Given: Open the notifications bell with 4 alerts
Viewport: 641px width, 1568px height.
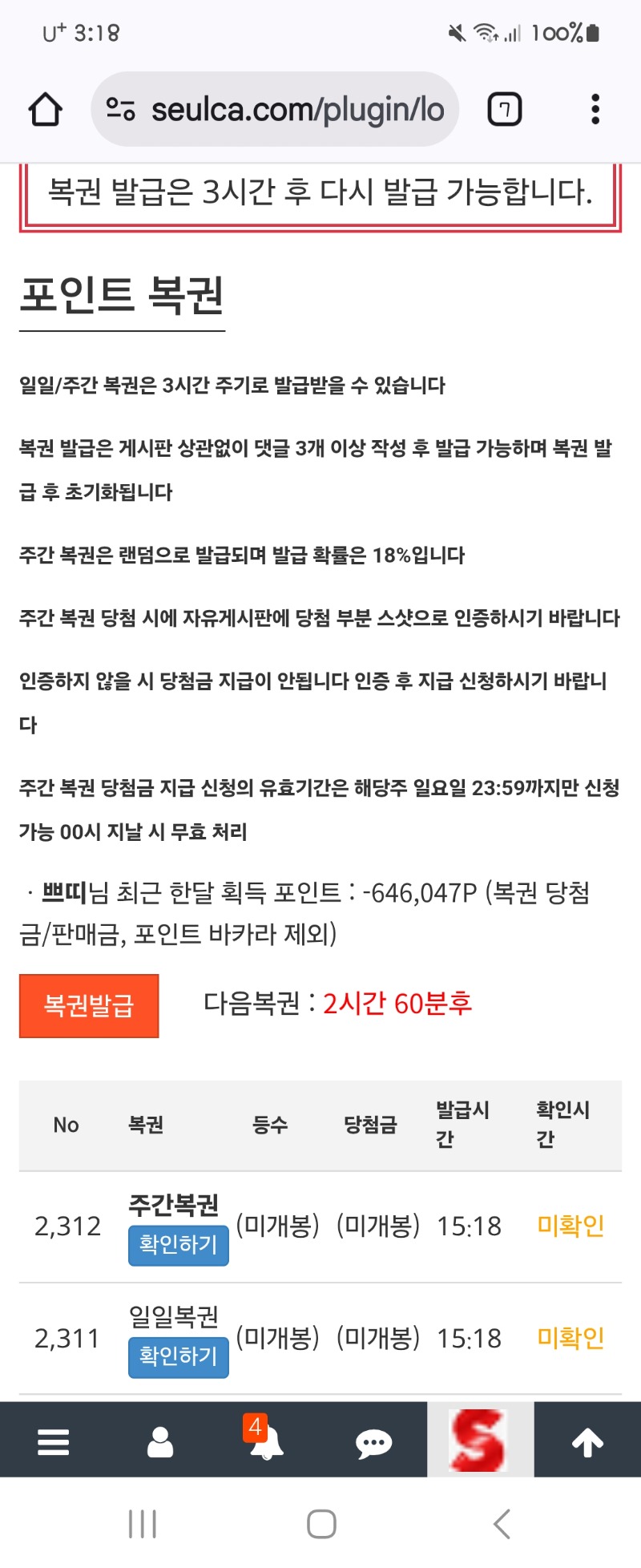Looking at the screenshot, I should point(266,1442).
